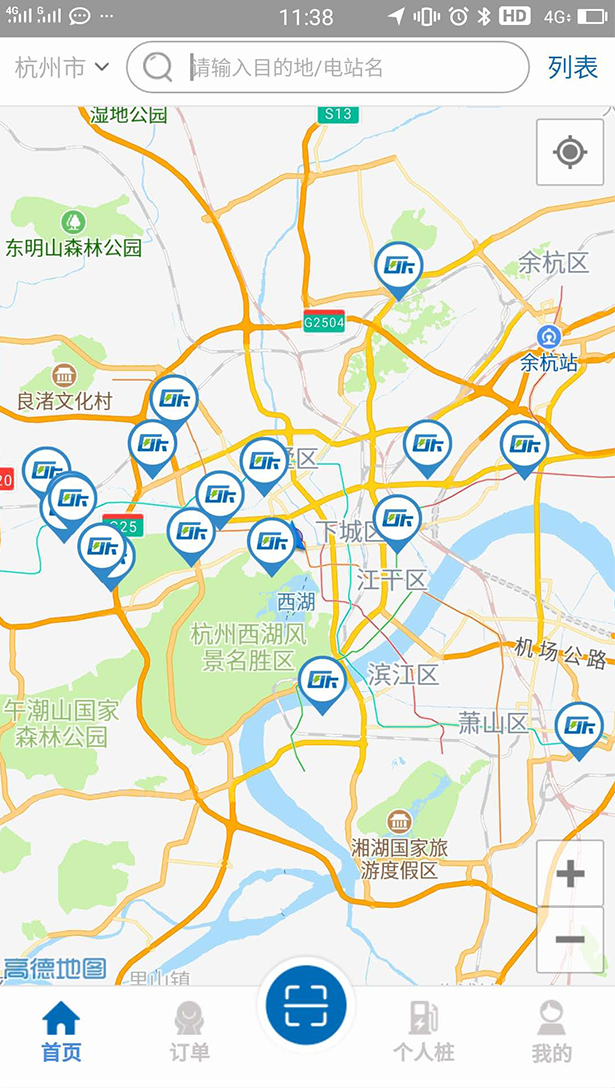Open the 杭州市 city dropdown
This screenshot has height=1088, width=615.
61,68
